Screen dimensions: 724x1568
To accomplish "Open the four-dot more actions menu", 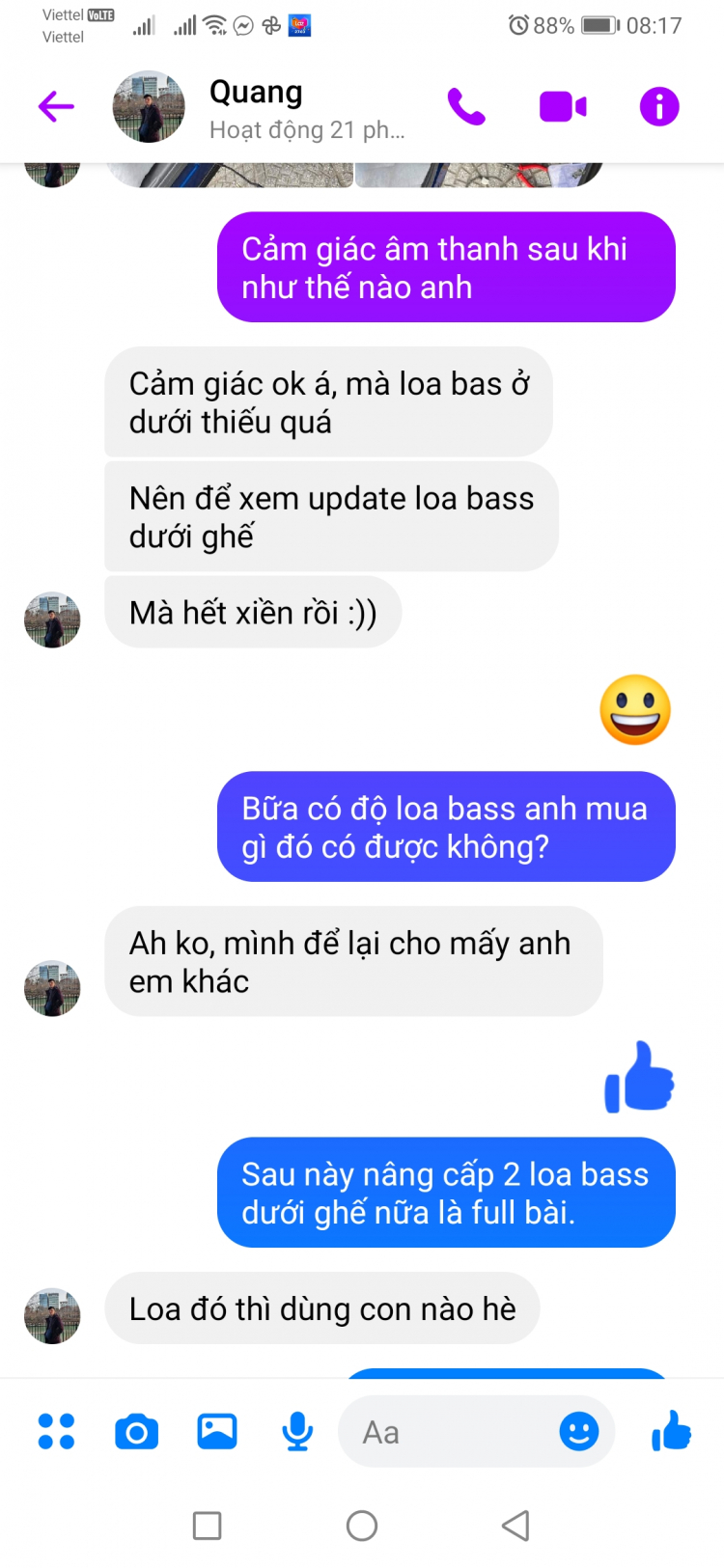I will [x=56, y=1431].
